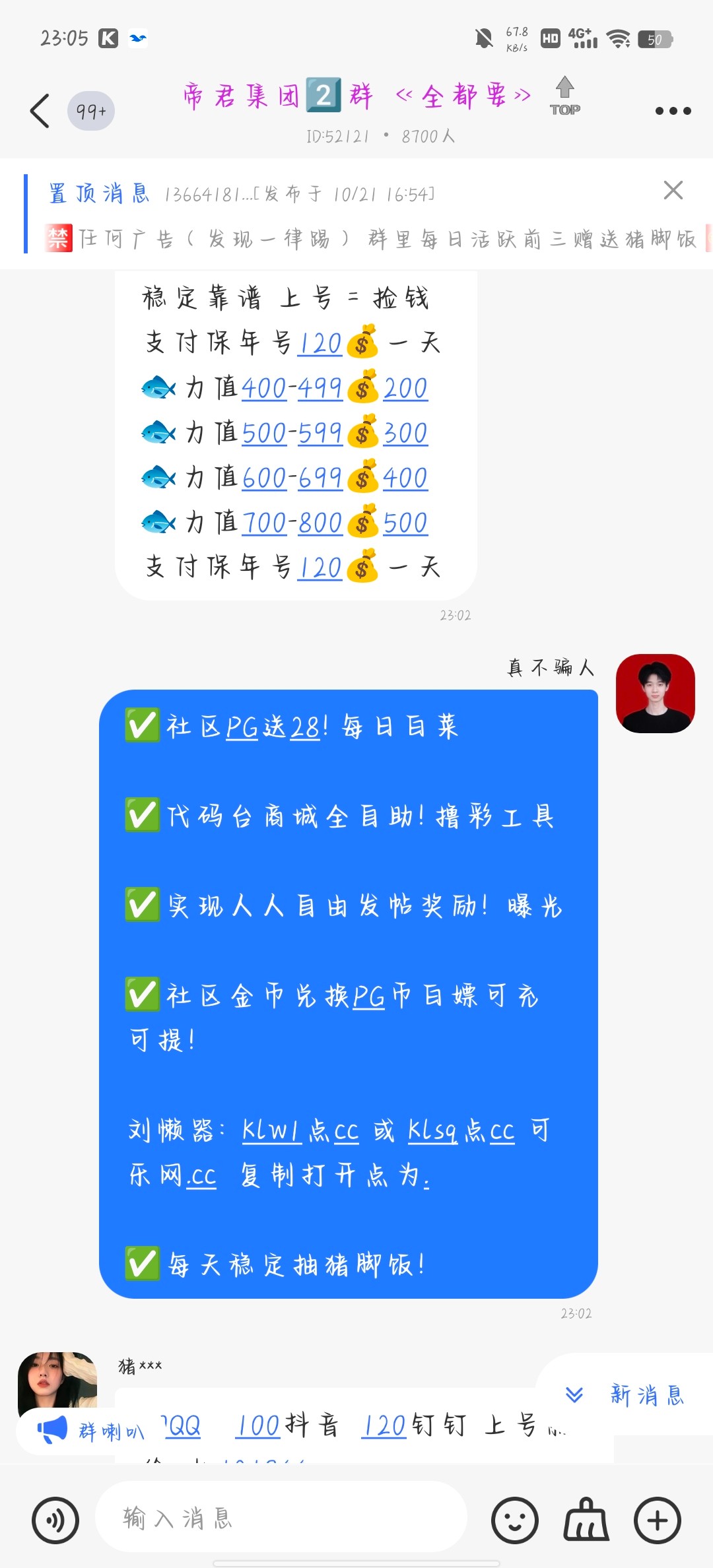Open the unread 99+ message counter bubble

[x=92, y=111]
